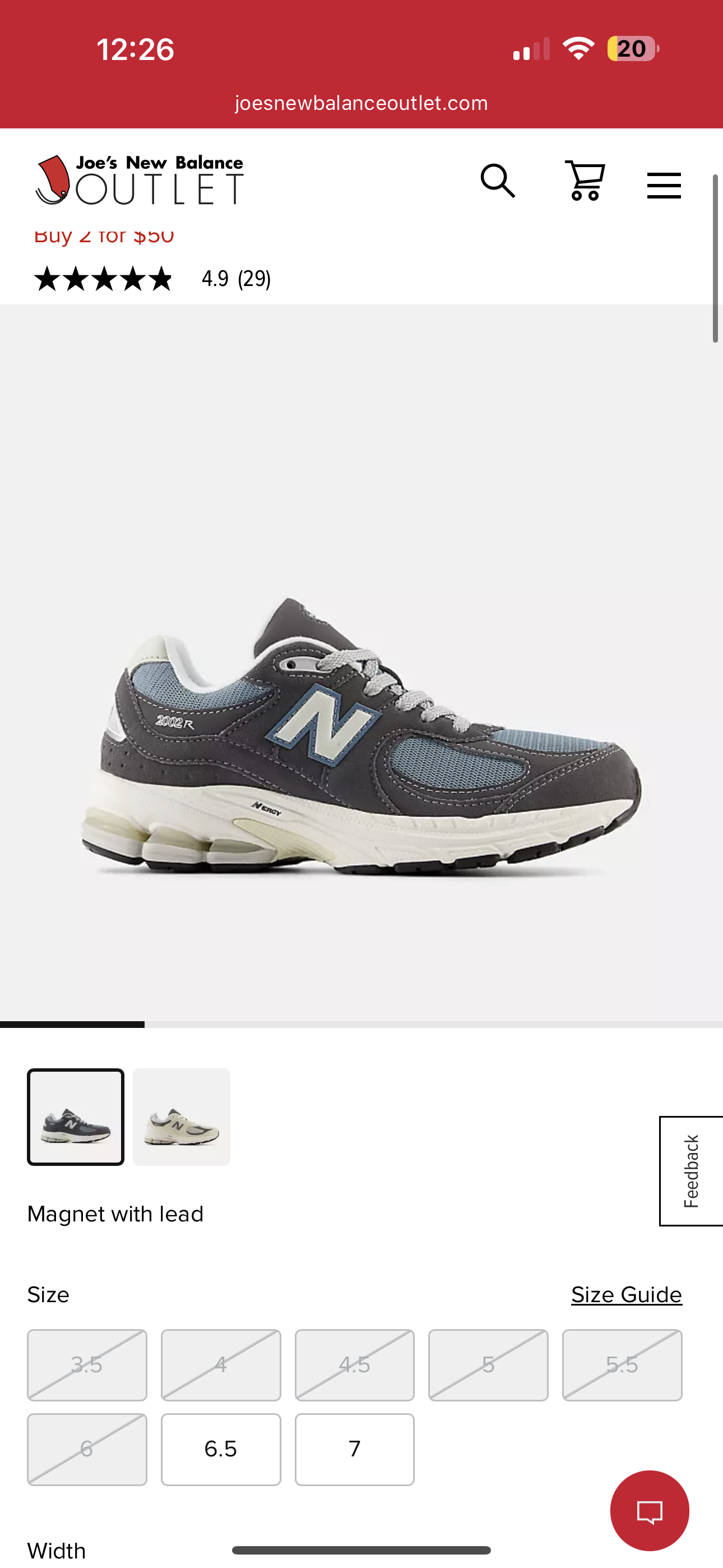Open the Size Guide link
Screen dimensions: 723x1568
[625, 1294]
